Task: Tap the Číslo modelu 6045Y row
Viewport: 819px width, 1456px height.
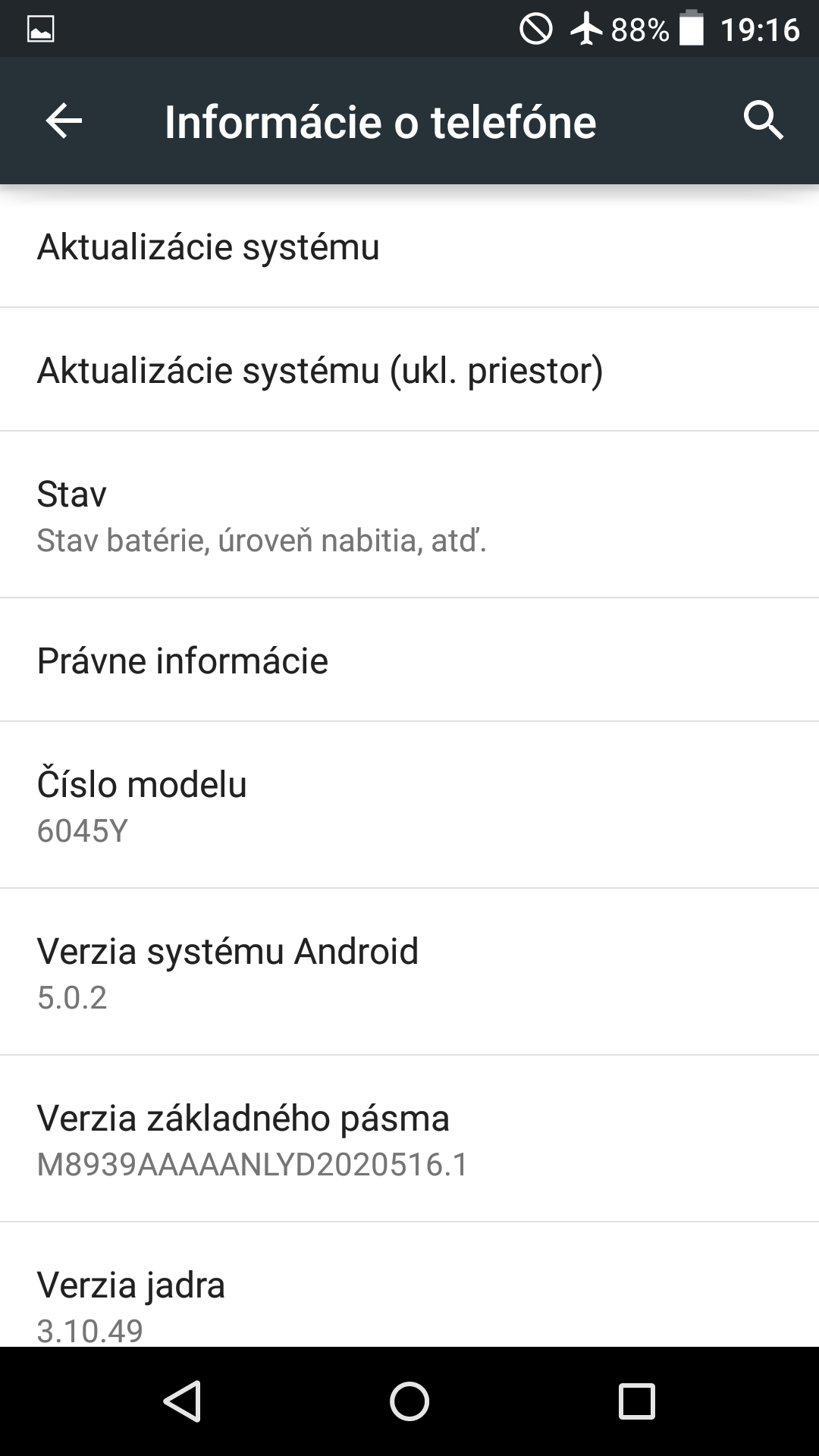Action: (409, 805)
